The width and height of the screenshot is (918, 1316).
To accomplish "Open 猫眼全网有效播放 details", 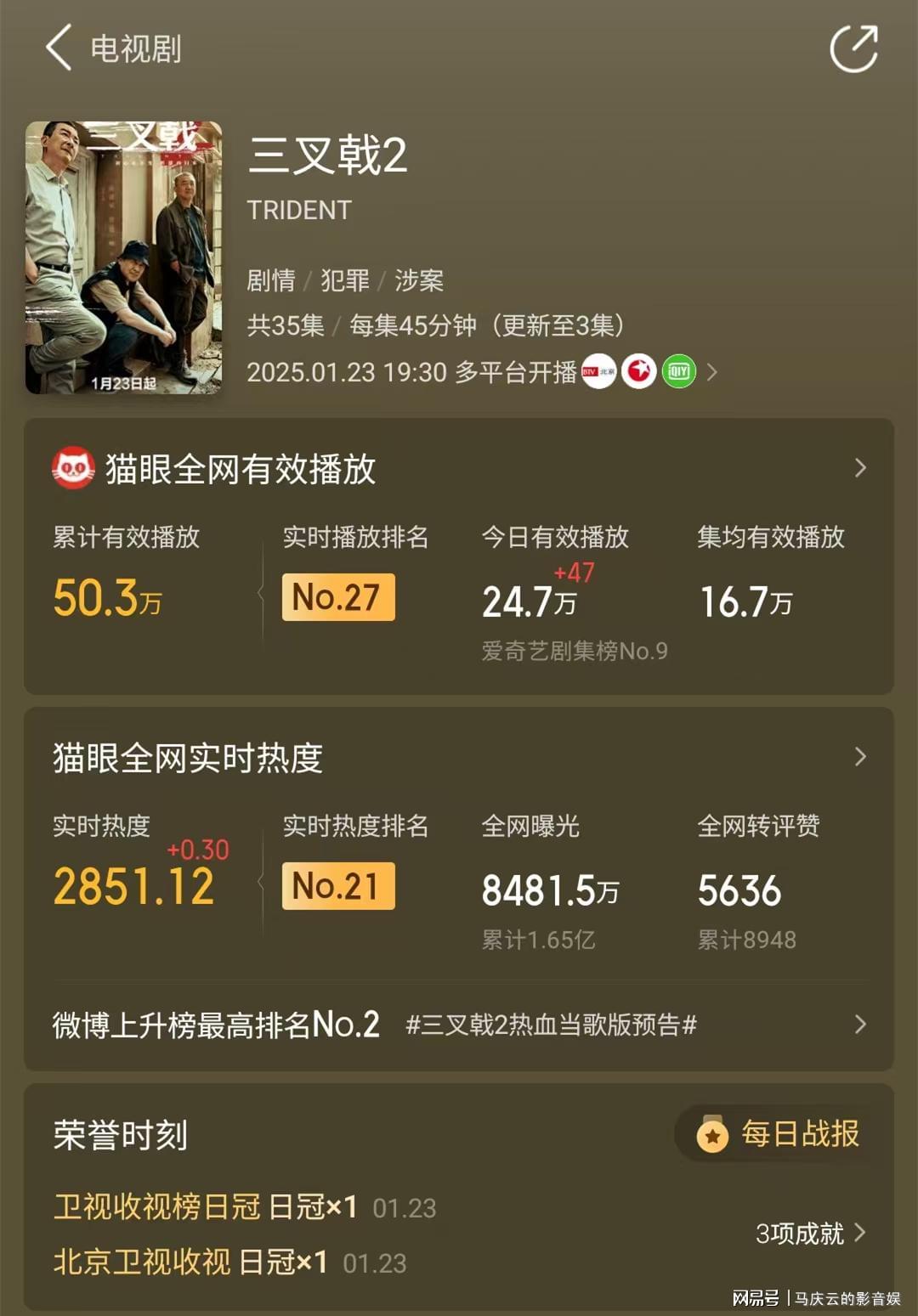I will [x=859, y=468].
